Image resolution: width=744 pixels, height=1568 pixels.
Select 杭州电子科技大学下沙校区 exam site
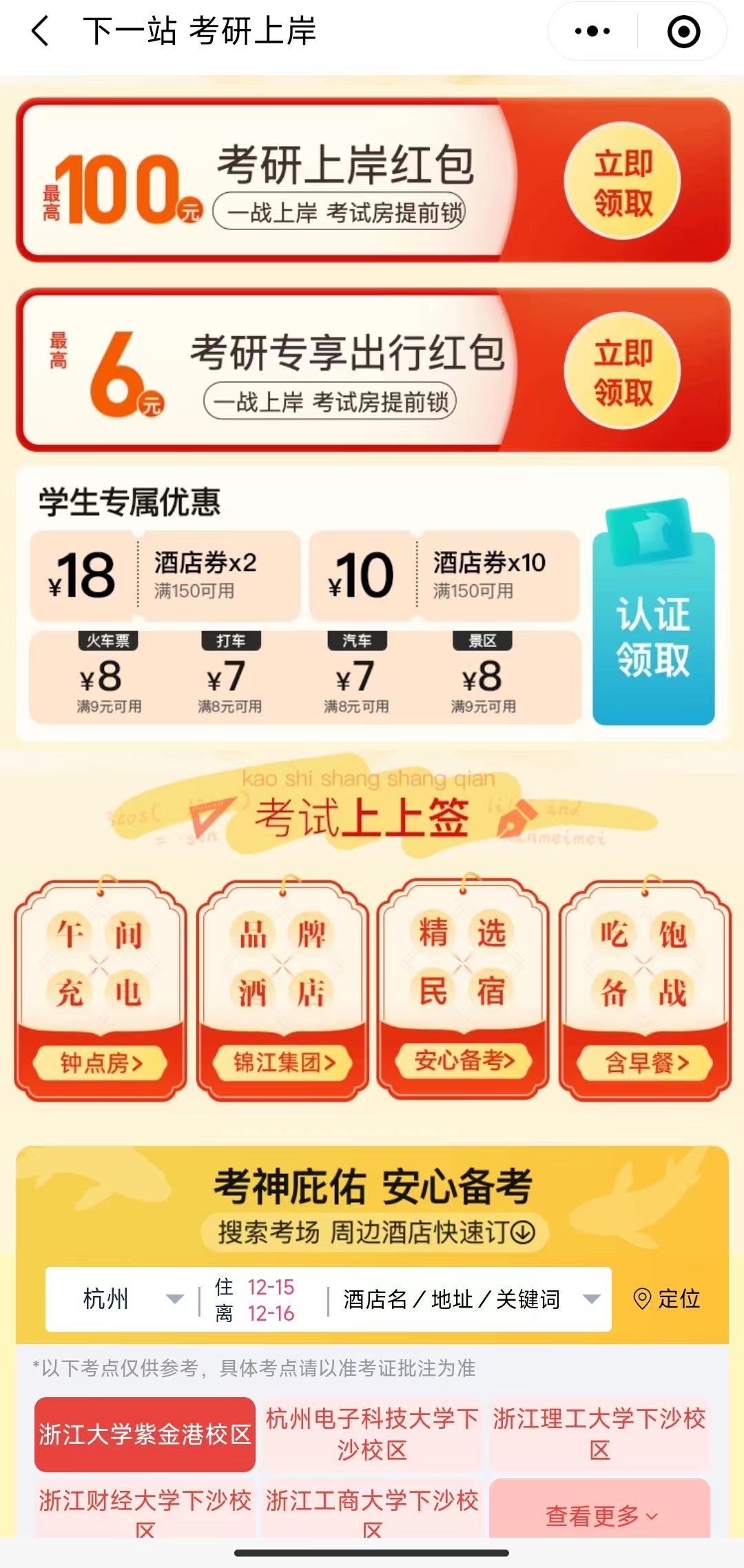[x=372, y=1434]
